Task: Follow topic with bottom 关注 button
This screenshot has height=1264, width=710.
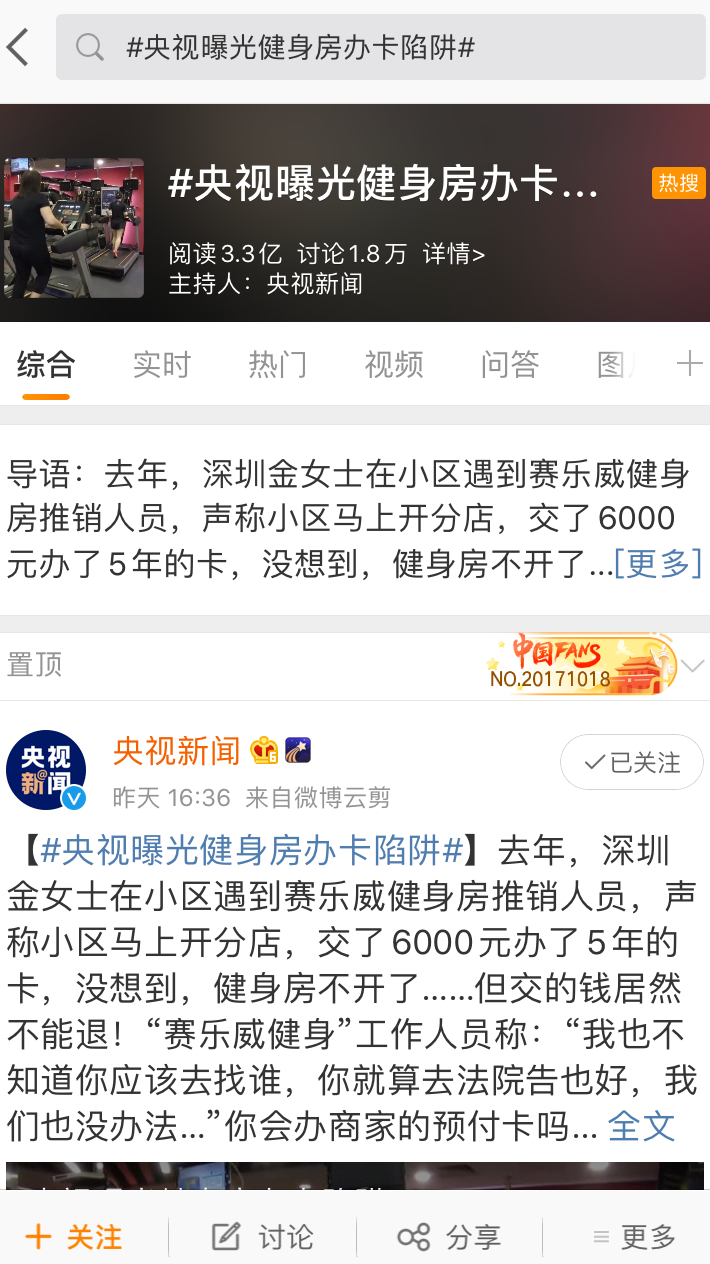Action: (75, 1237)
